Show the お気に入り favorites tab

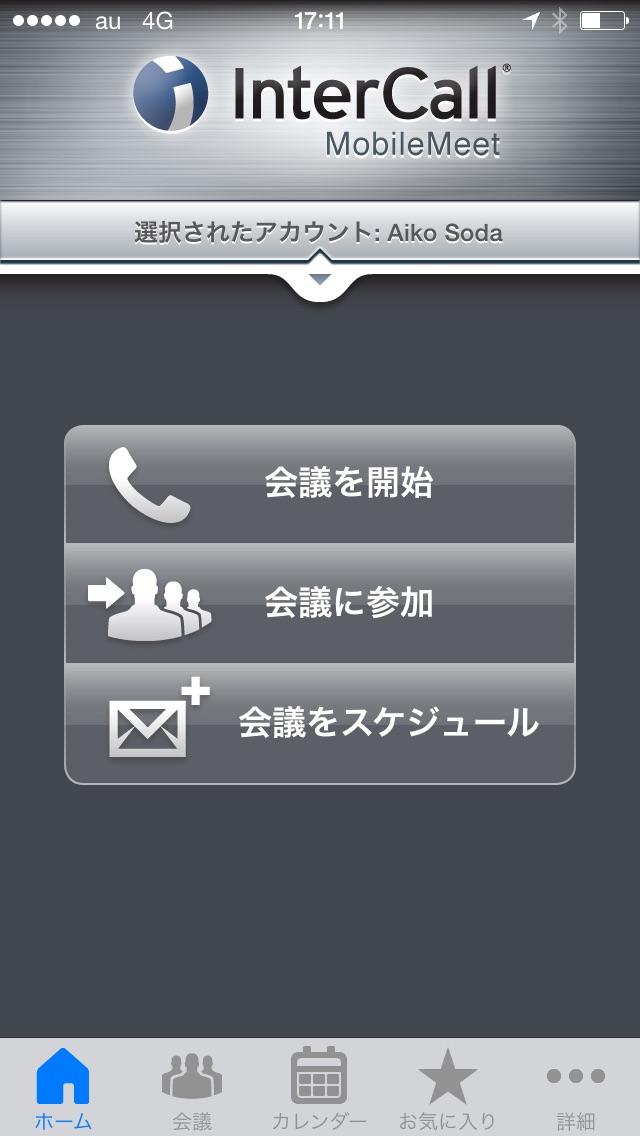point(447,1088)
